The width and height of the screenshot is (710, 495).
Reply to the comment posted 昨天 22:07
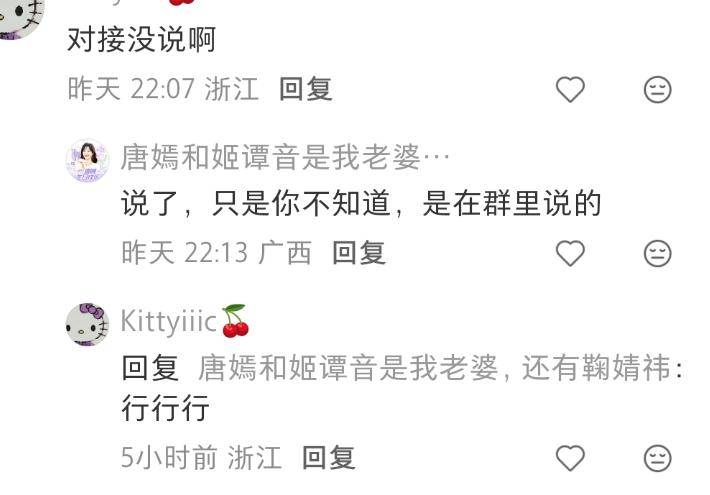(305, 89)
